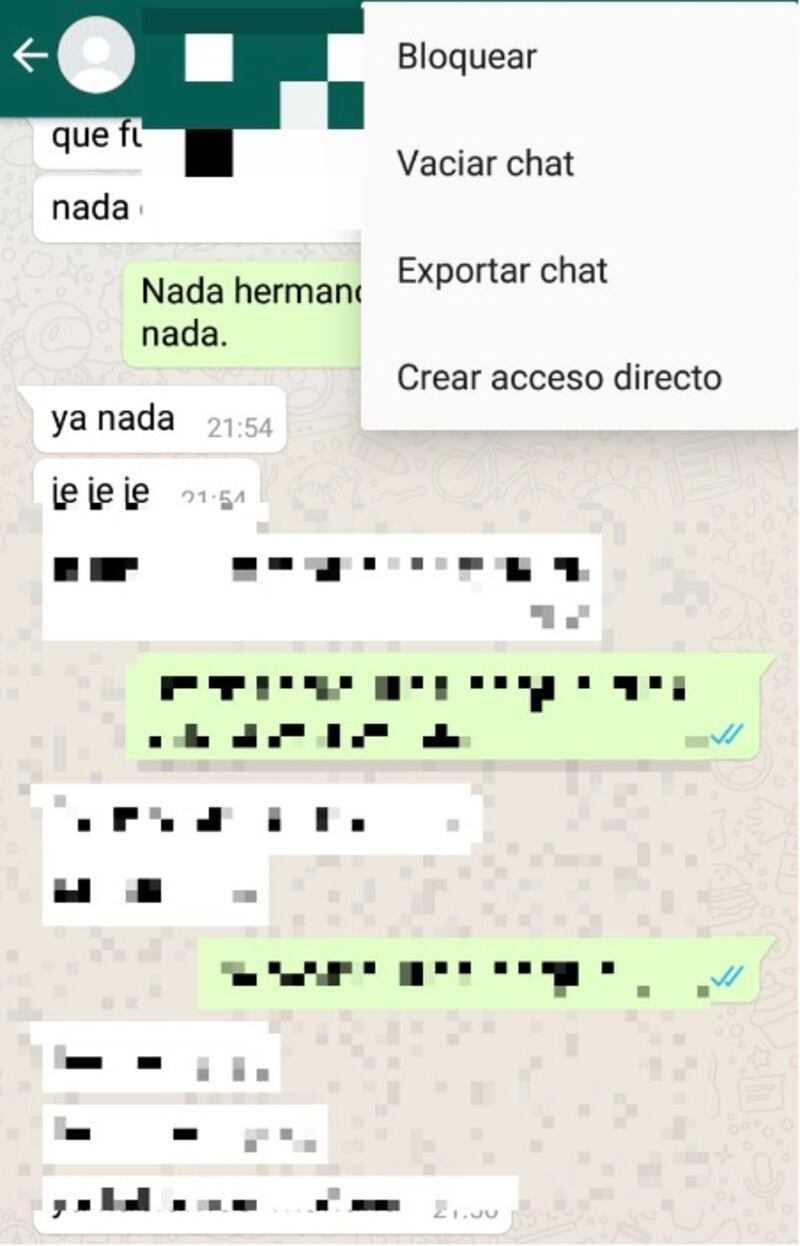This screenshot has width=800, height=1246.
Task: Choose Vaciar chat option
Action: point(486,163)
